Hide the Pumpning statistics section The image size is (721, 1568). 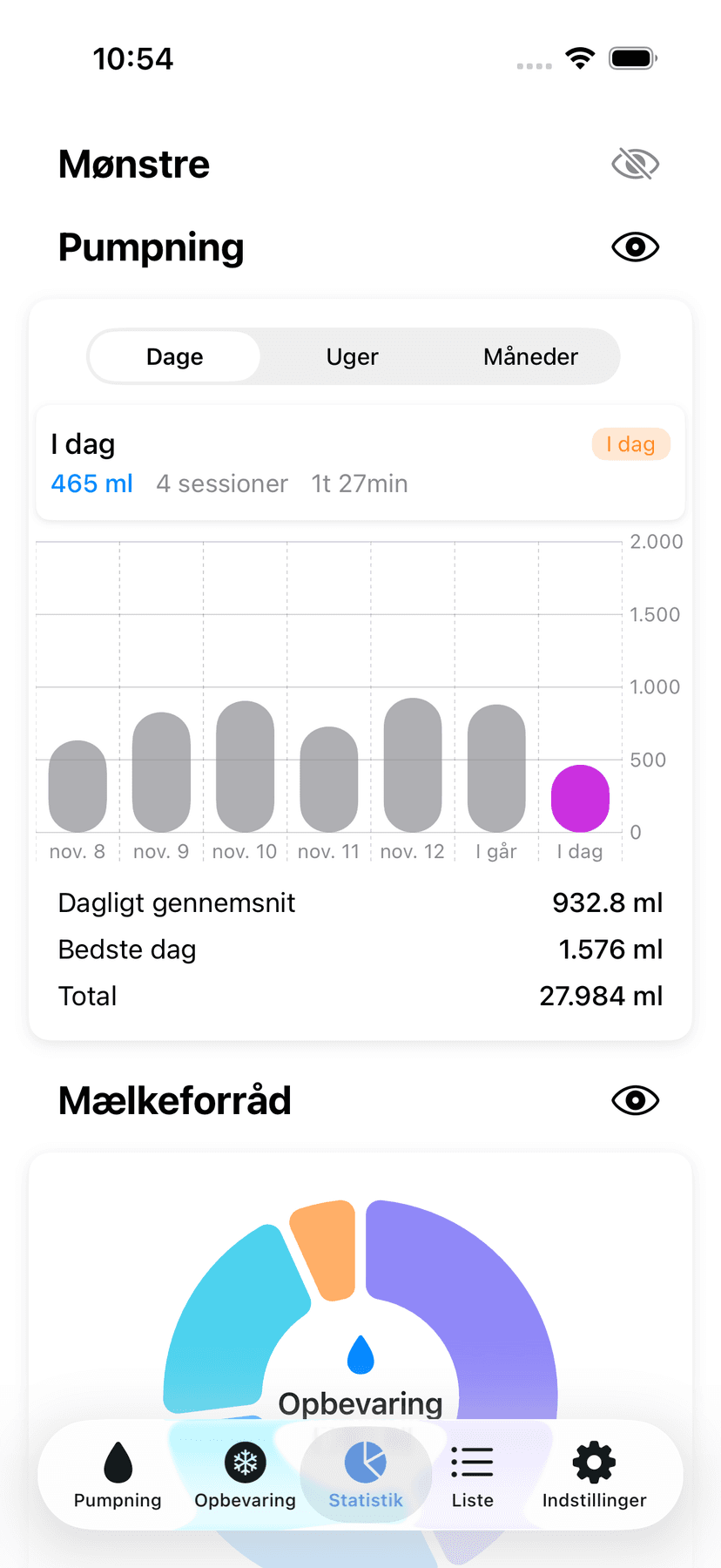[x=635, y=247]
